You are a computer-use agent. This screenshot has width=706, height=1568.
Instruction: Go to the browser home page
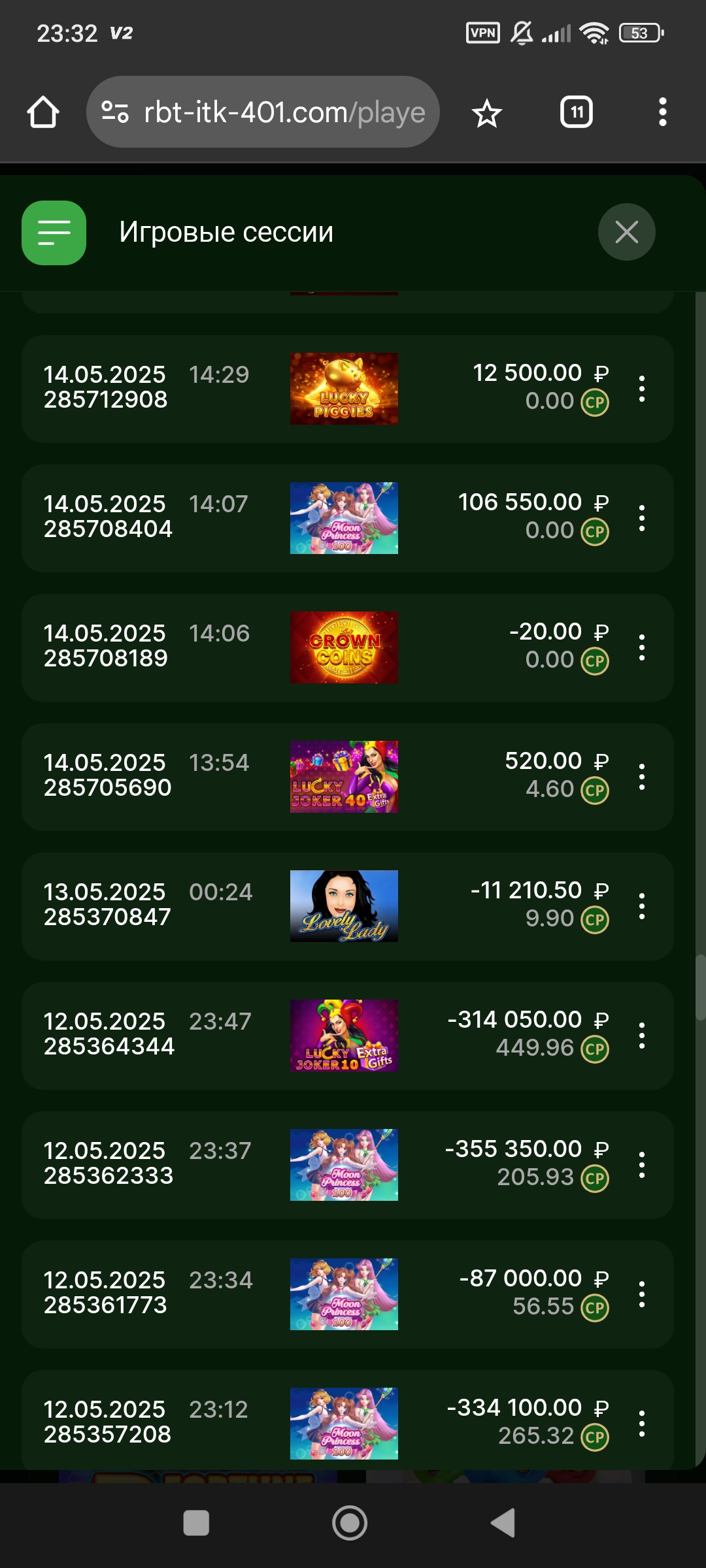click(43, 112)
